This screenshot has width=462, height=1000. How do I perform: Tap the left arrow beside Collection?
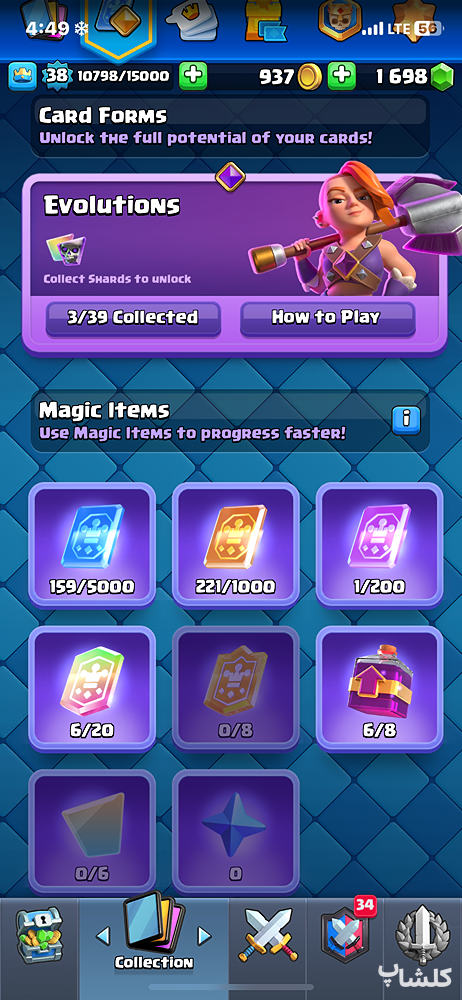pos(102,936)
